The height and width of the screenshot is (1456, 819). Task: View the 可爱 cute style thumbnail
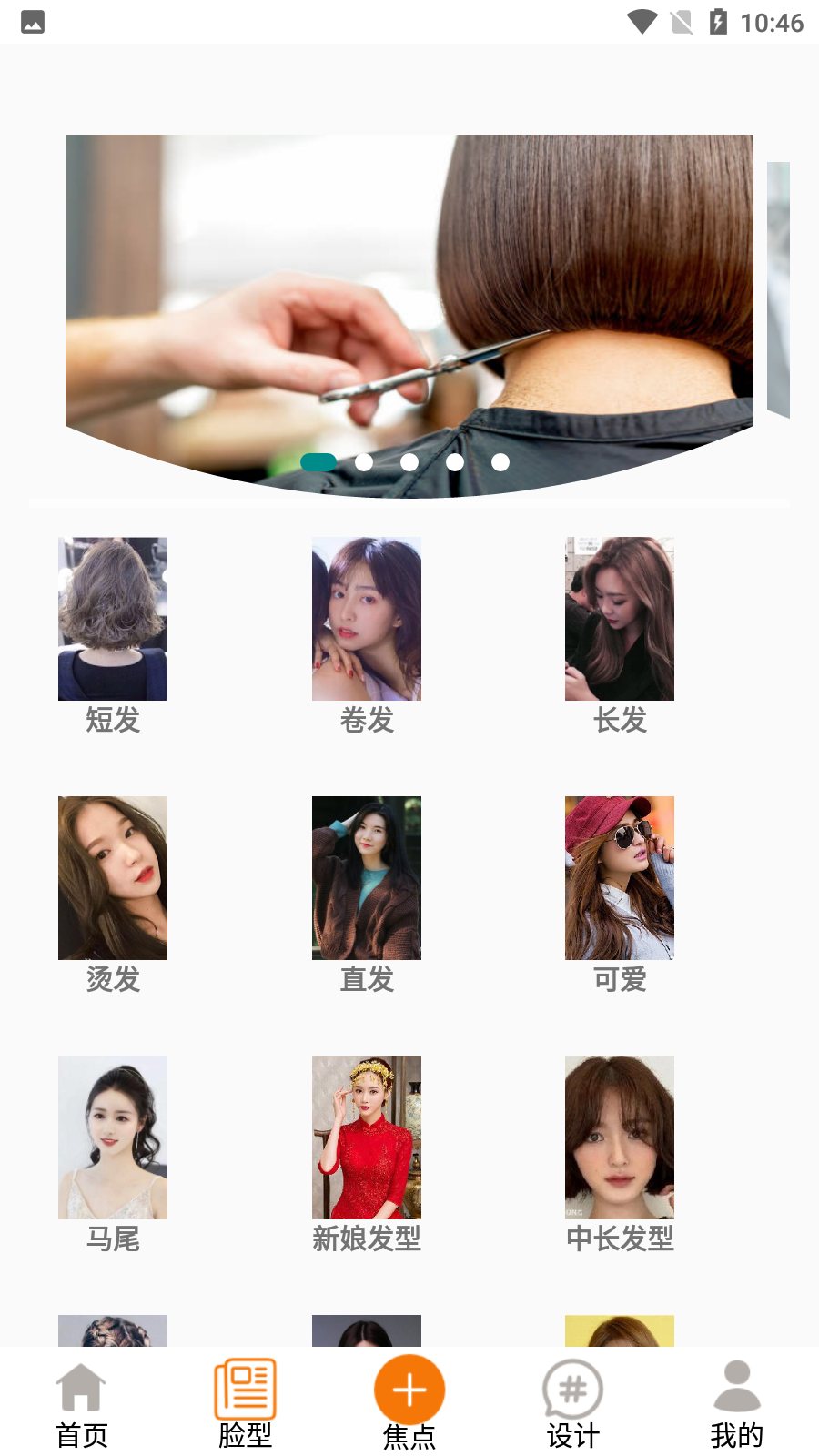point(619,877)
